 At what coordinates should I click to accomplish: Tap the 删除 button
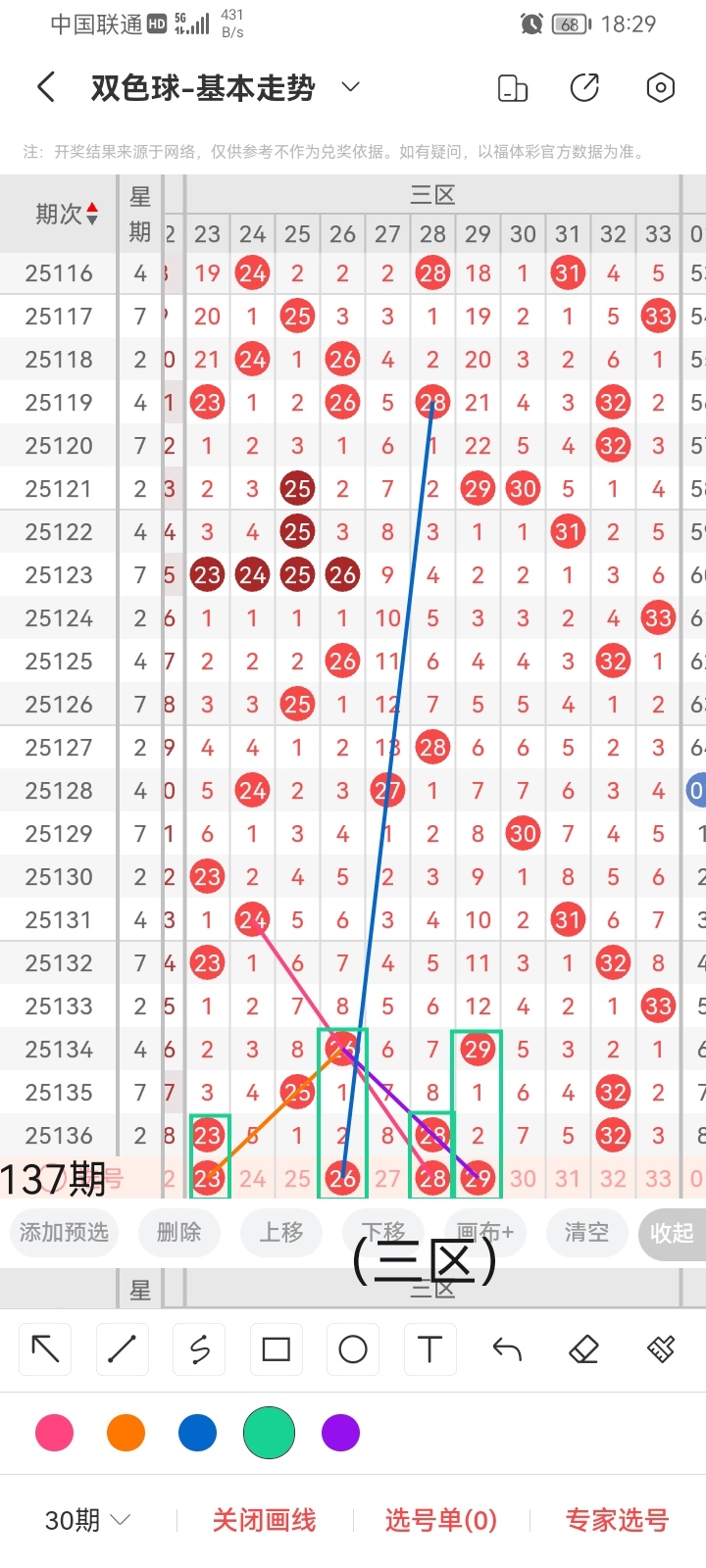pos(178,1232)
